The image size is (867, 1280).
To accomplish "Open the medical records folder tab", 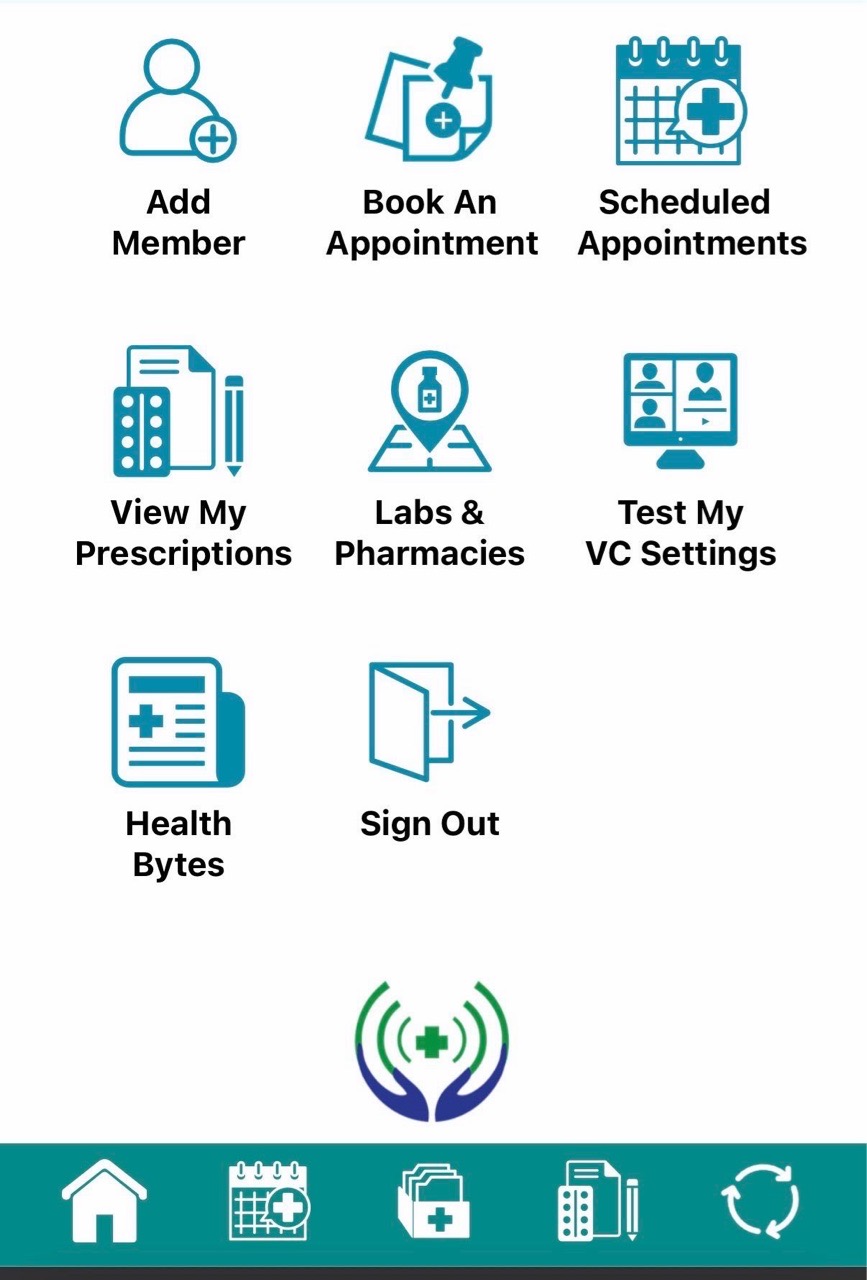I will (434, 1200).
